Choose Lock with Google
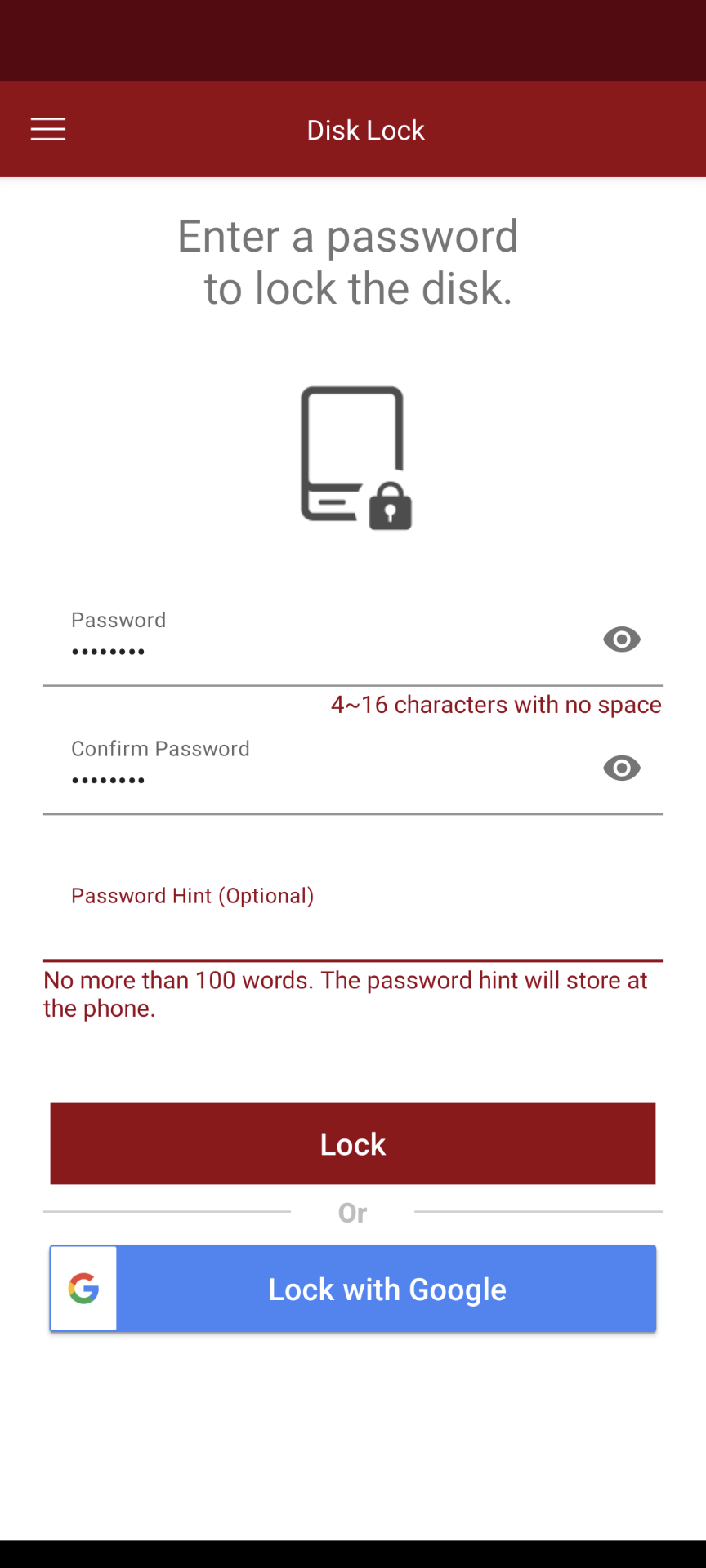The image size is (706, 1568). 353,1289
